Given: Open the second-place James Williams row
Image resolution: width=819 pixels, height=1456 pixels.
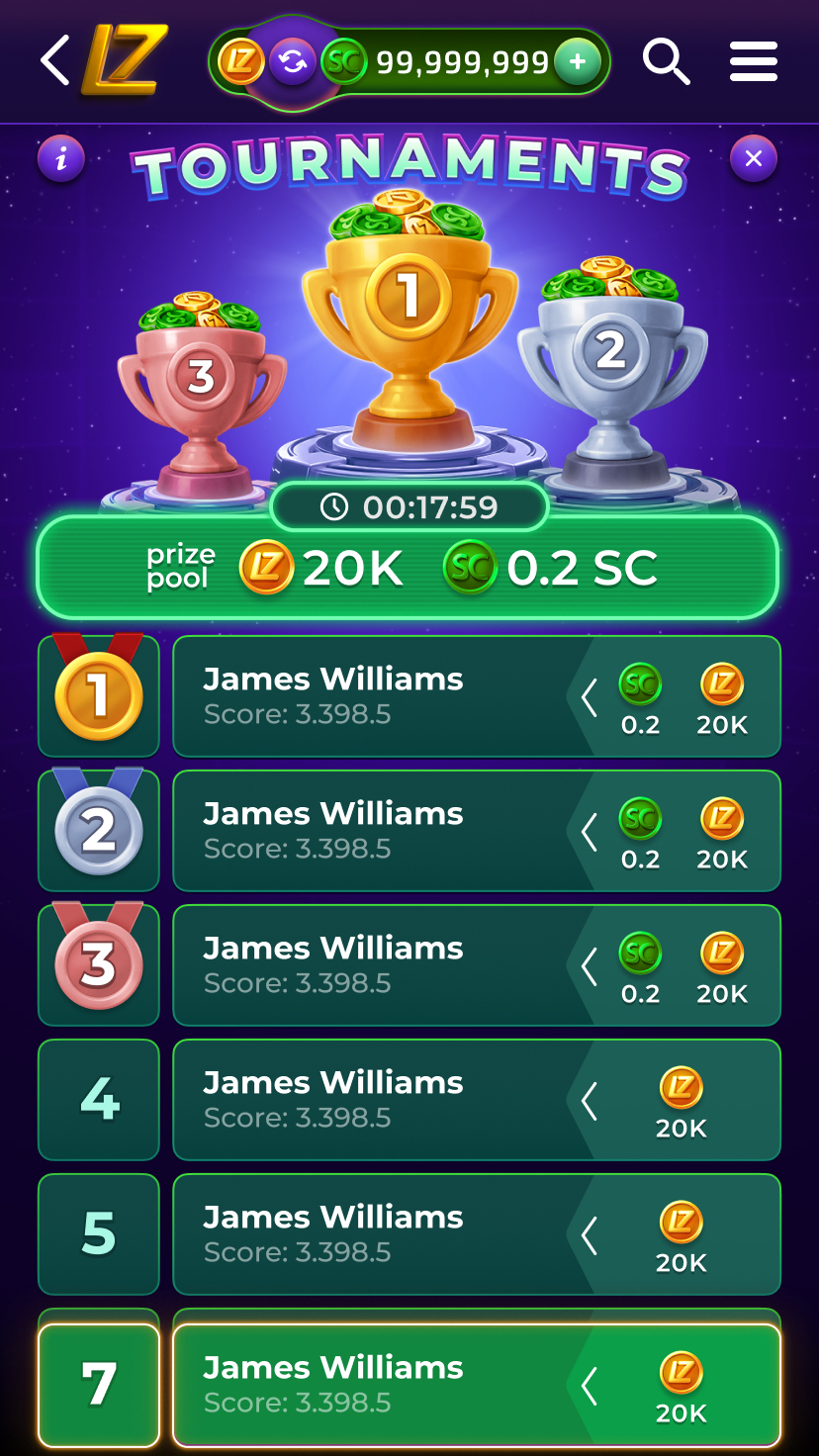Looking at the screenshot, I should (x=376, y=831).
